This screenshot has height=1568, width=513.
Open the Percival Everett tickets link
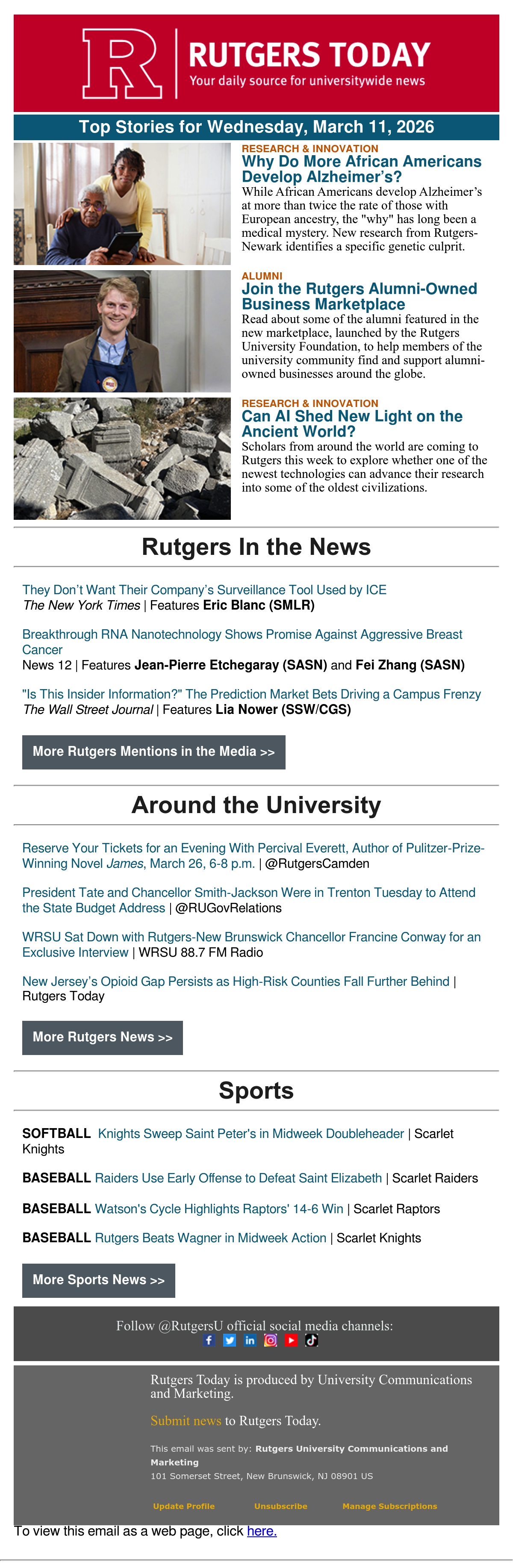pyautogui.click(x=253, y=855)
